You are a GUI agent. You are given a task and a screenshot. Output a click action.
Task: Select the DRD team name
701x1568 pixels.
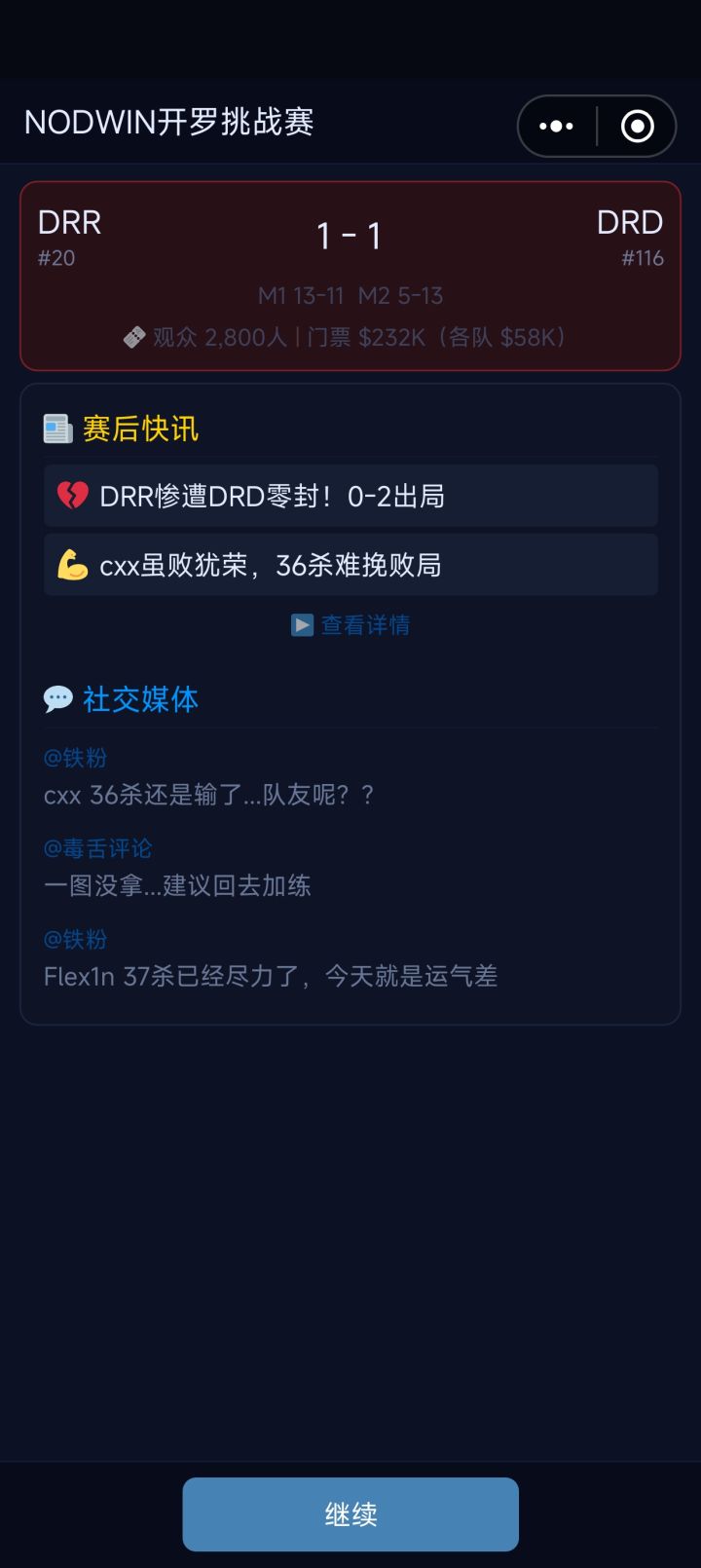tap(631, 222)
